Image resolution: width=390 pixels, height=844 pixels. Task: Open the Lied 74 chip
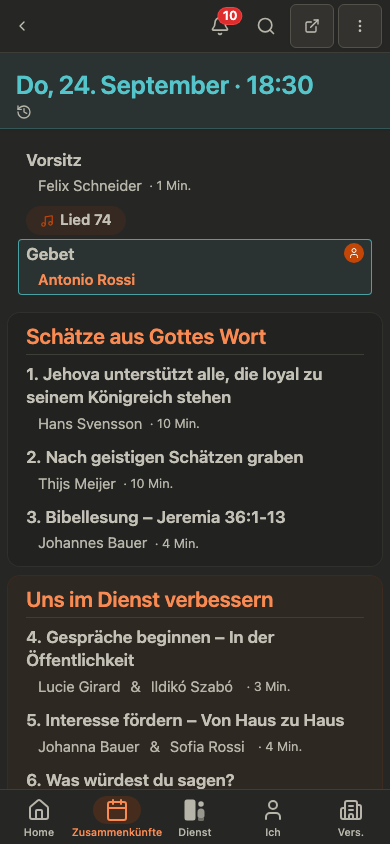[x=76, y=220]
